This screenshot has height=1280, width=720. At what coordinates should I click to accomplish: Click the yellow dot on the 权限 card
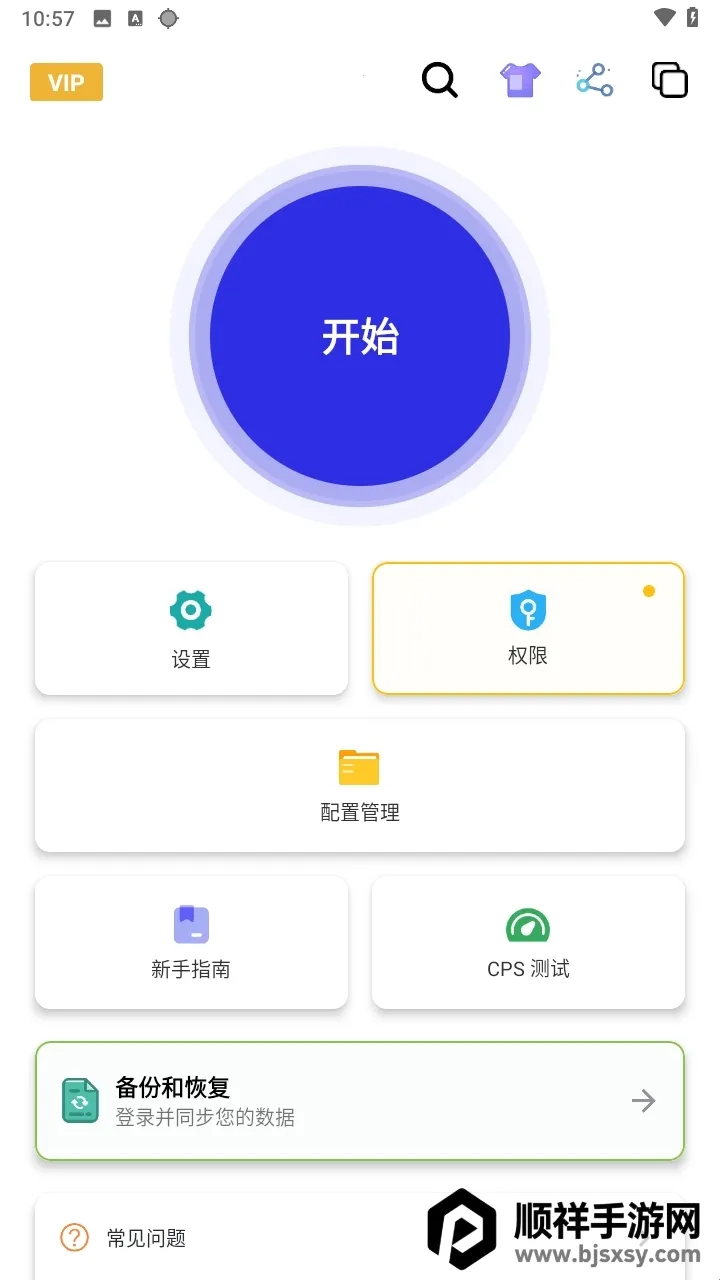pyautogui.click(x=649, y=591)
